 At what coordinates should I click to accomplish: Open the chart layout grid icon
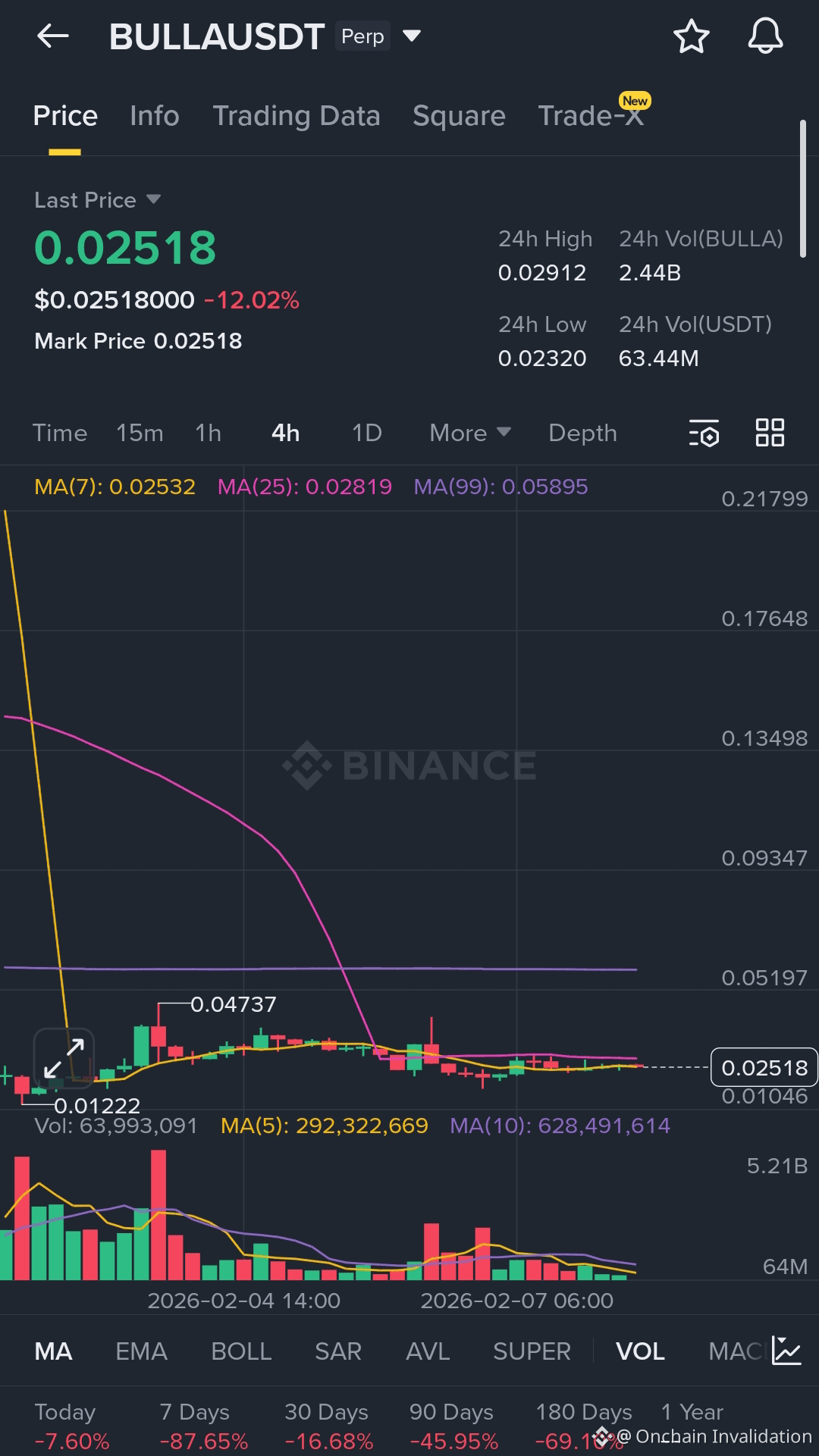click(770, 433)
